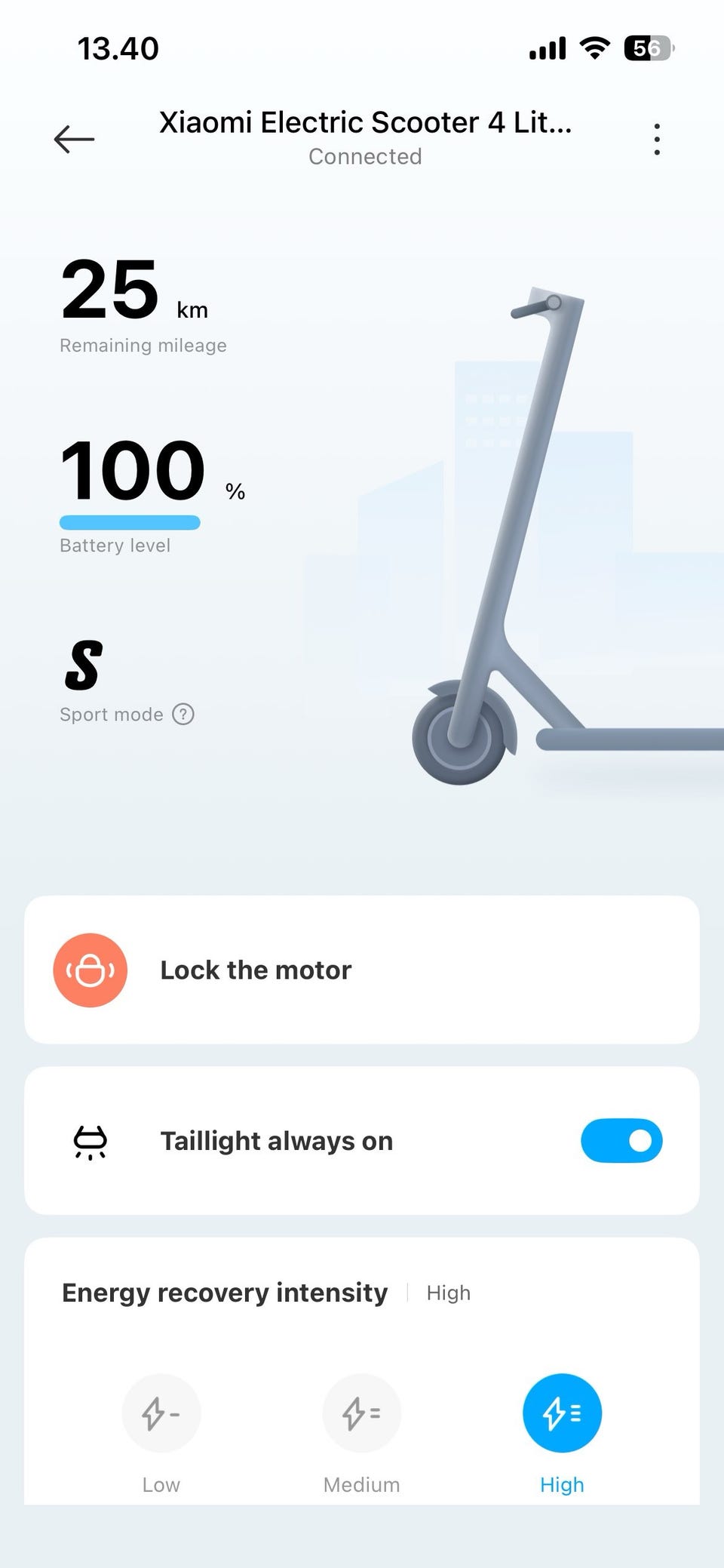Turn off Taillight always on
The width and height of the screenshot is (724, 1568).
click(621, 1140)
